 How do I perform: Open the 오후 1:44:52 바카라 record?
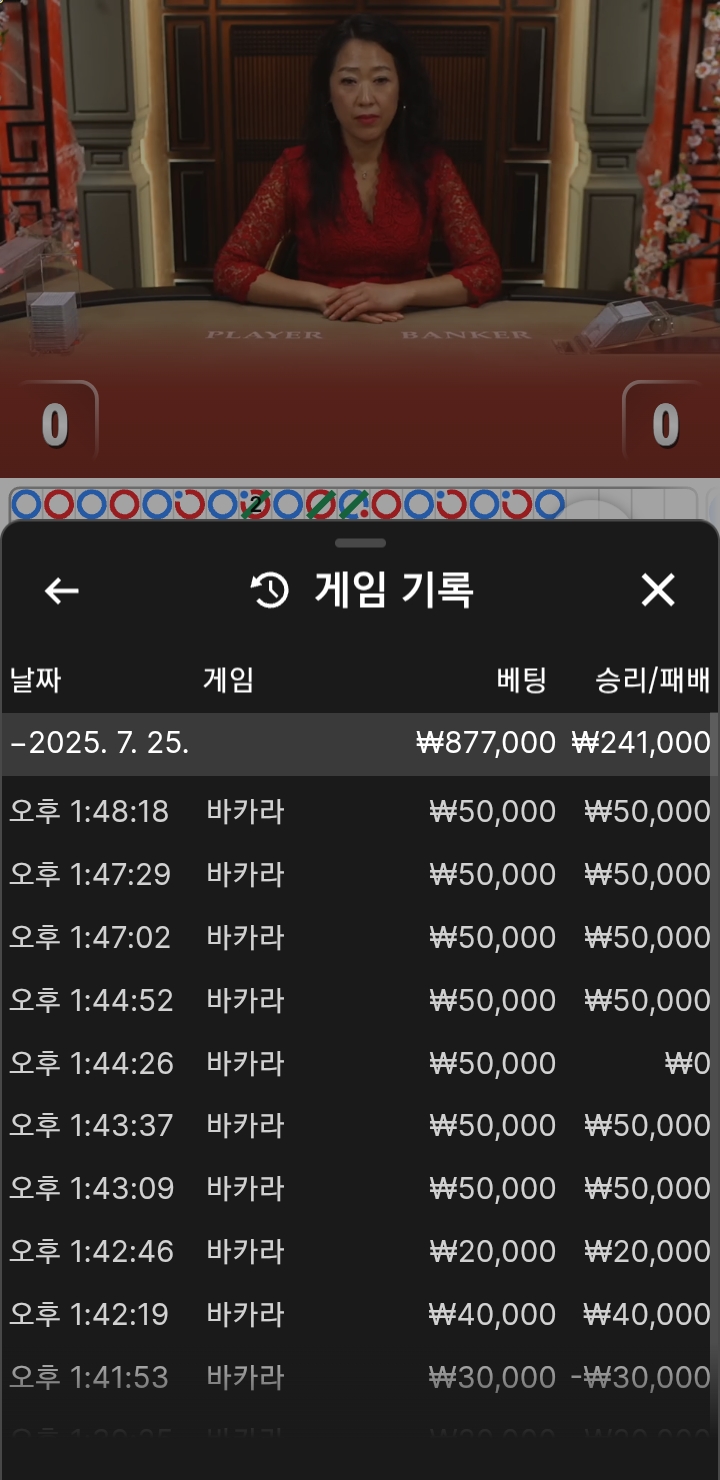click(x=358, y=1000)
